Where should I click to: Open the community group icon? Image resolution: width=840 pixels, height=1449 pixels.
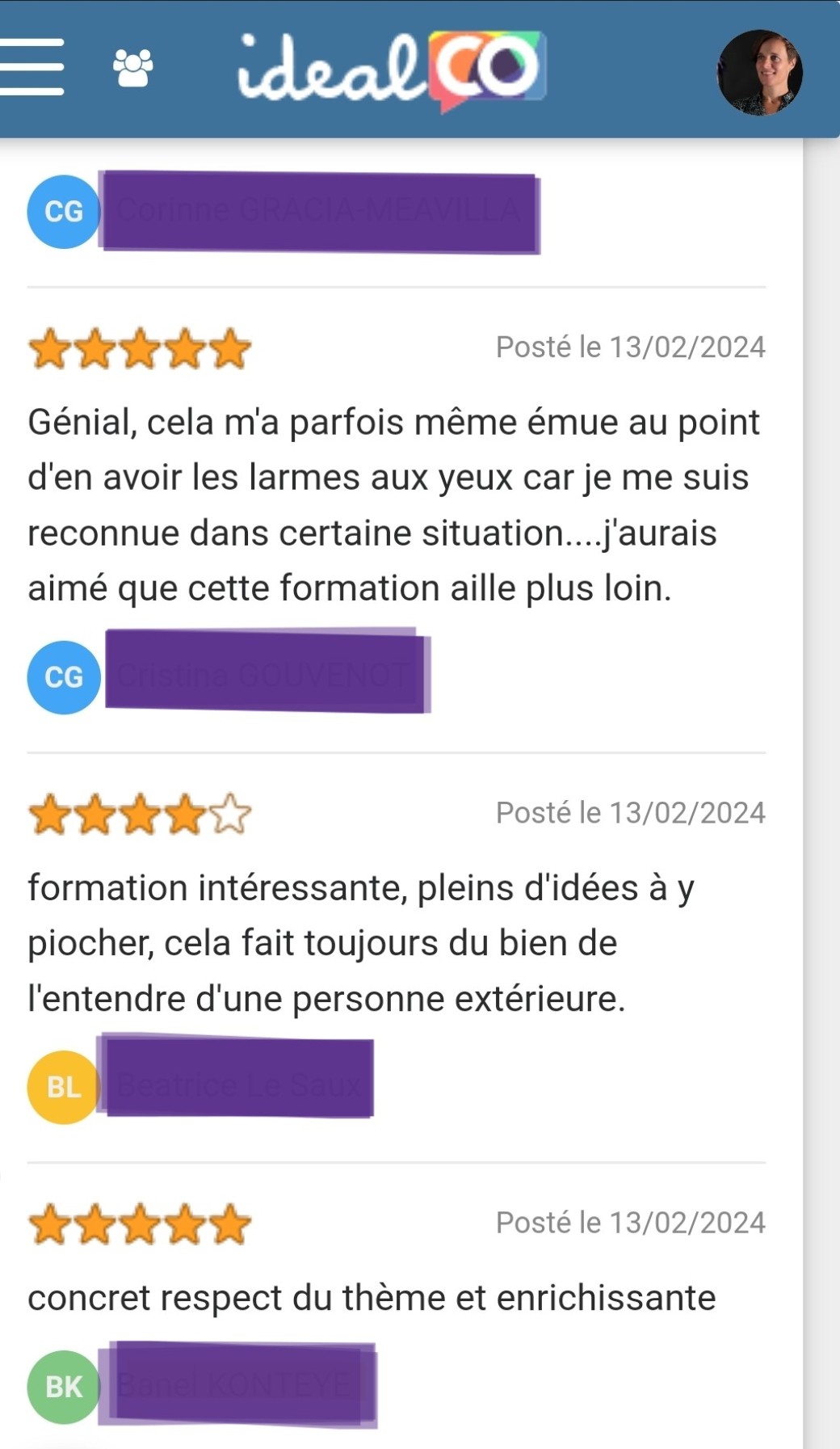coord(133,68)
